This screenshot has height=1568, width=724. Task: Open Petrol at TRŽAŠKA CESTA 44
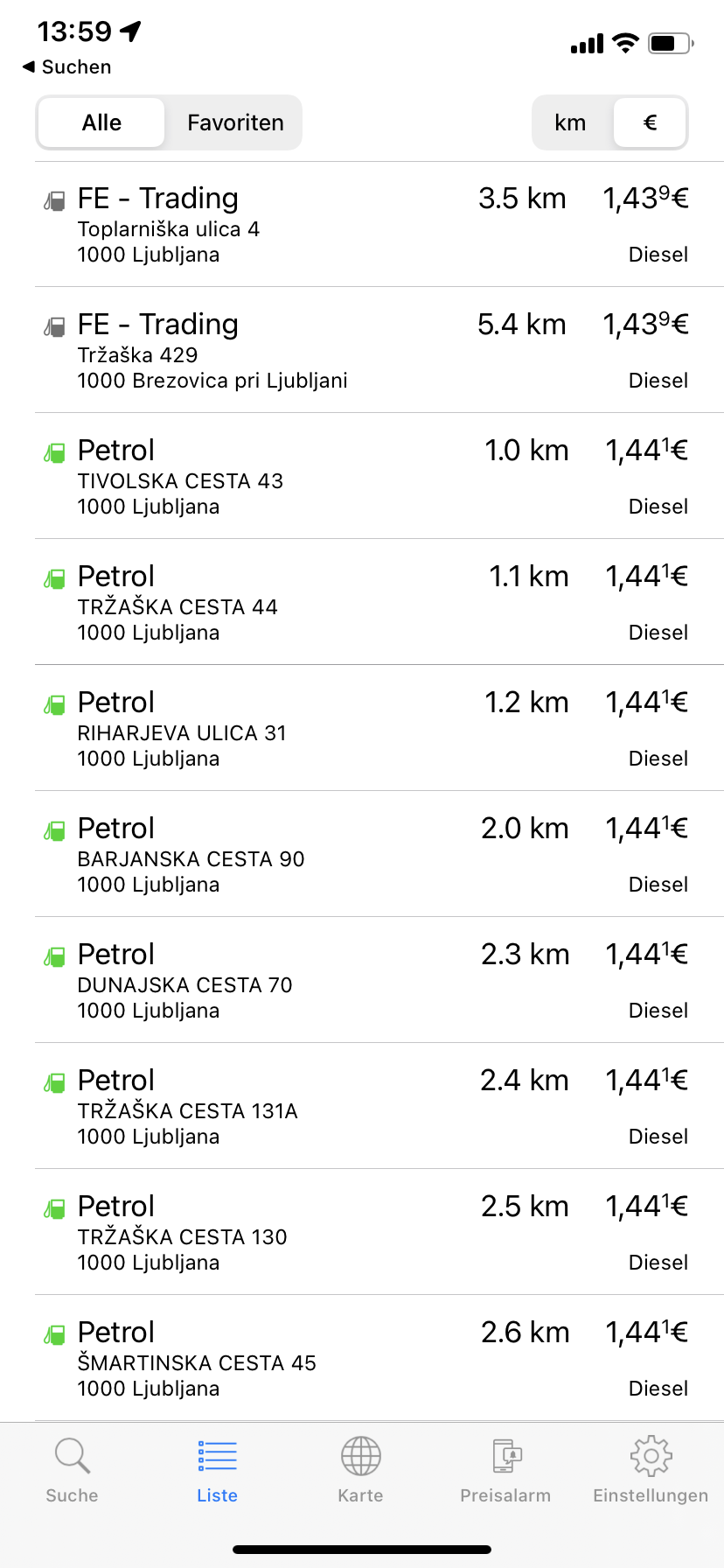tap(379, 603)
